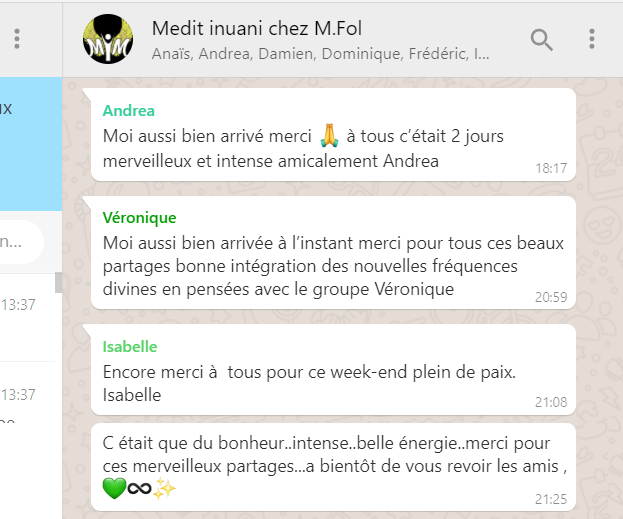This screenshot has height=519, width=623.
Task: Open the left sidebar overflow menu
Action: pos(17,39)
